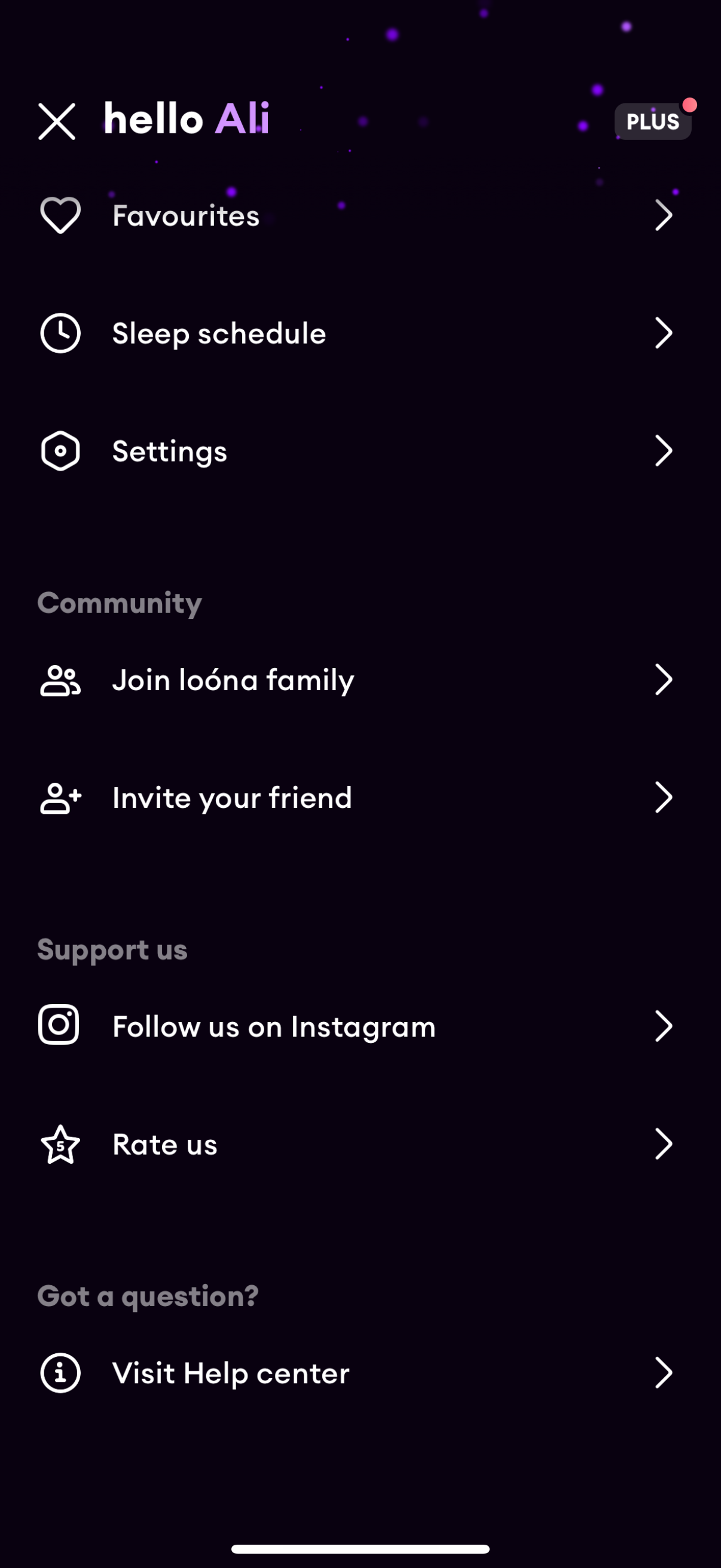Select the Instagram camera icon
The width and height of the screenshot is (721, 1568).
[x=59, y=1025]
